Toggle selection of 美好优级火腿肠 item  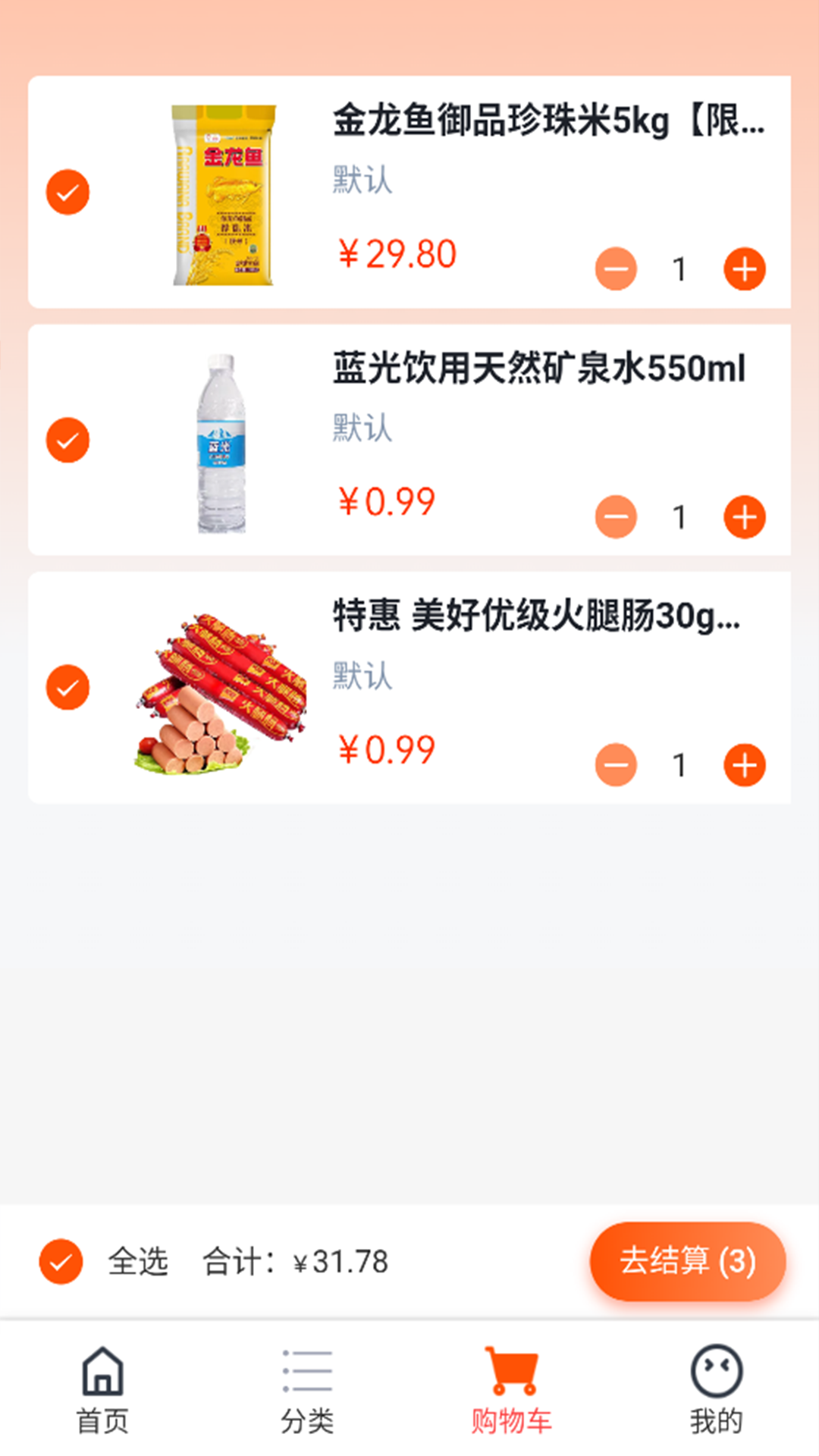(x=67, y=687)
